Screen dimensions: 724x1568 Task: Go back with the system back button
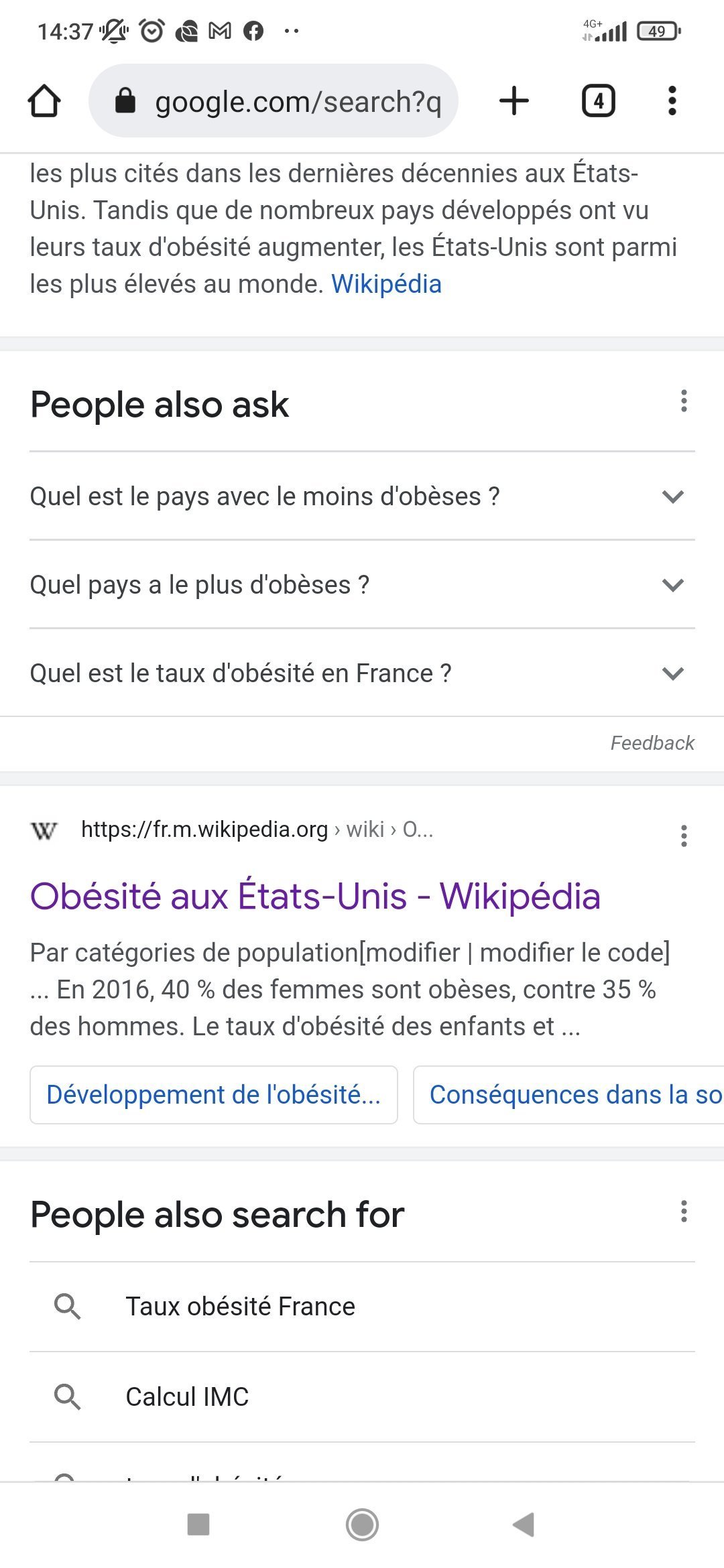(x=524, y=1524)
